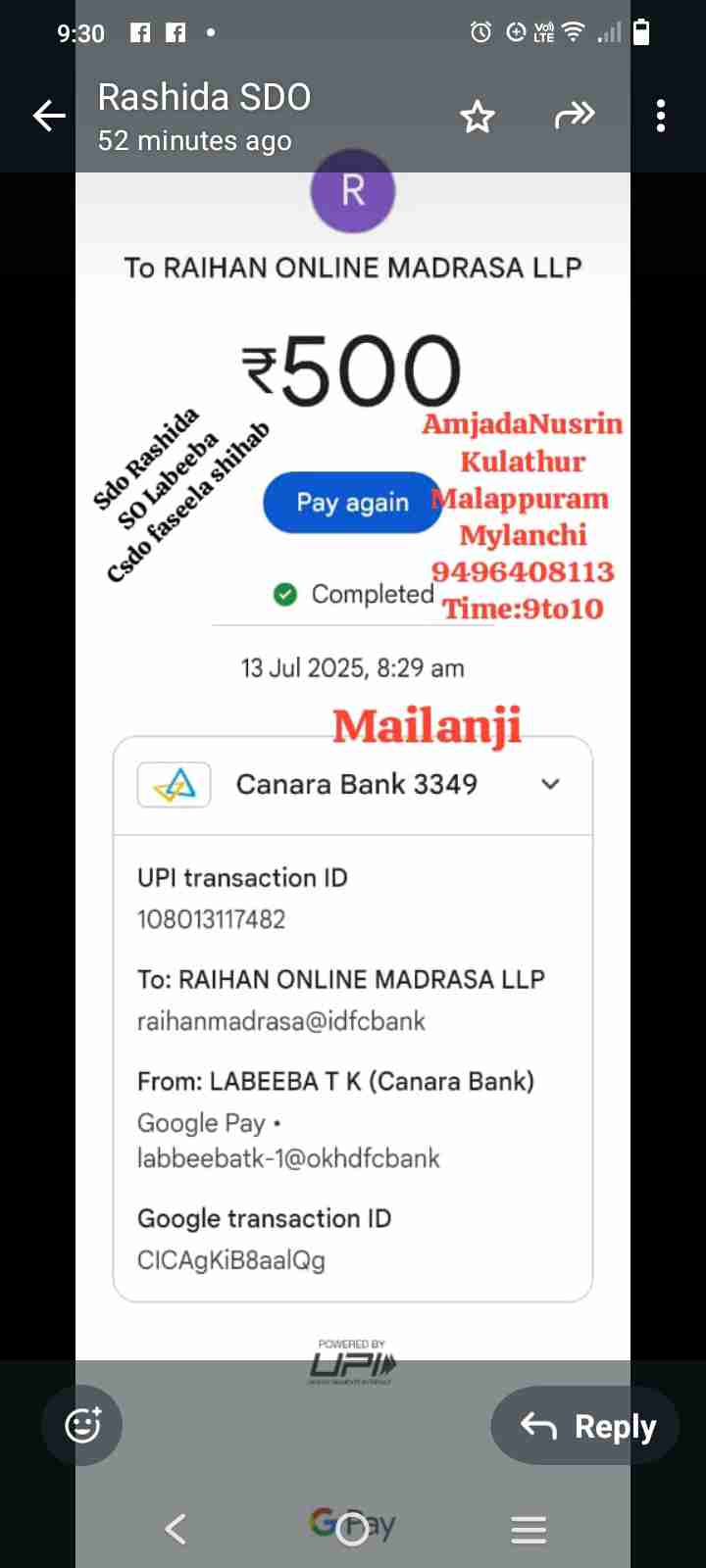Forward this image to another chat
Viewport: 706px width, 1568px height.
[574, 116]
